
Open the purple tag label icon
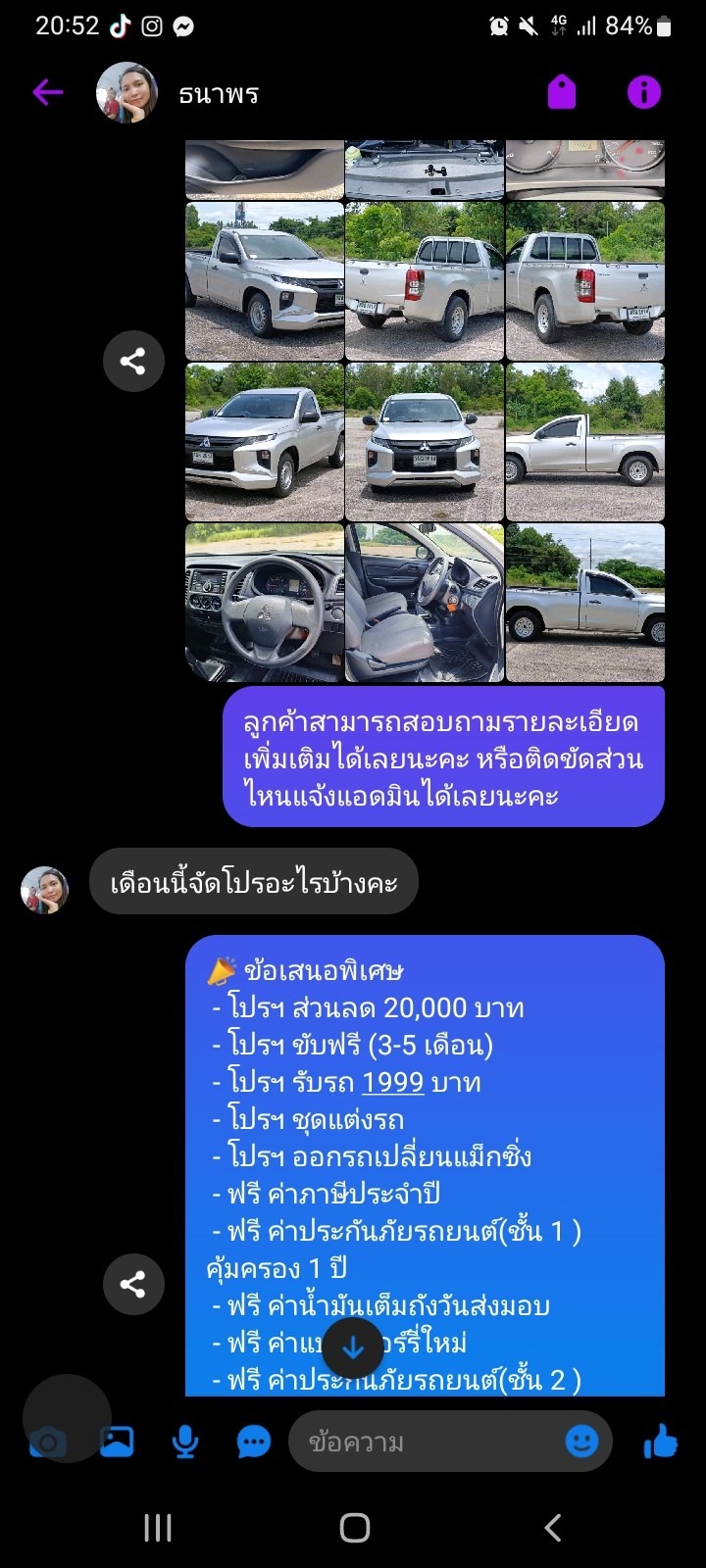point(561,93)
